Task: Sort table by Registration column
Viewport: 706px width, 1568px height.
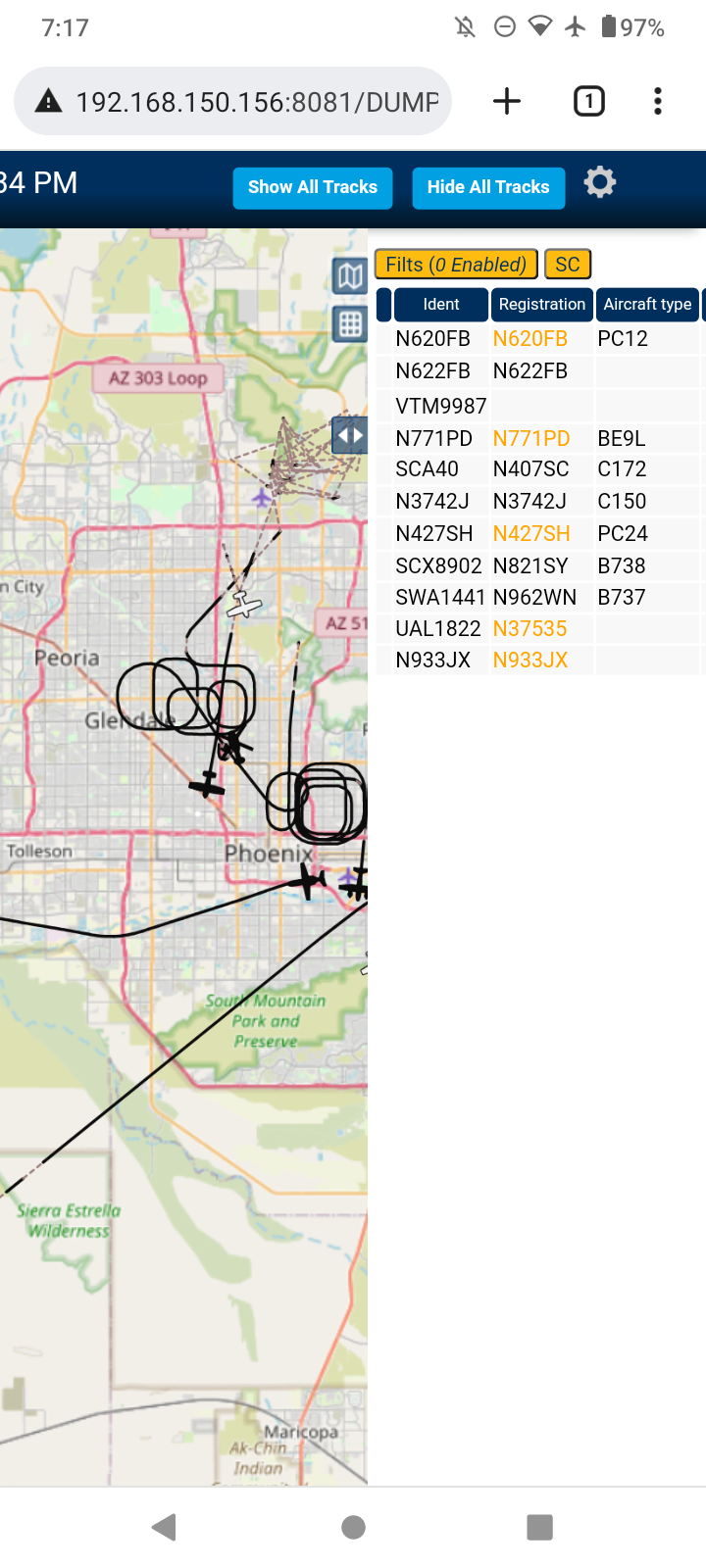Action: (x=542, y=305)
